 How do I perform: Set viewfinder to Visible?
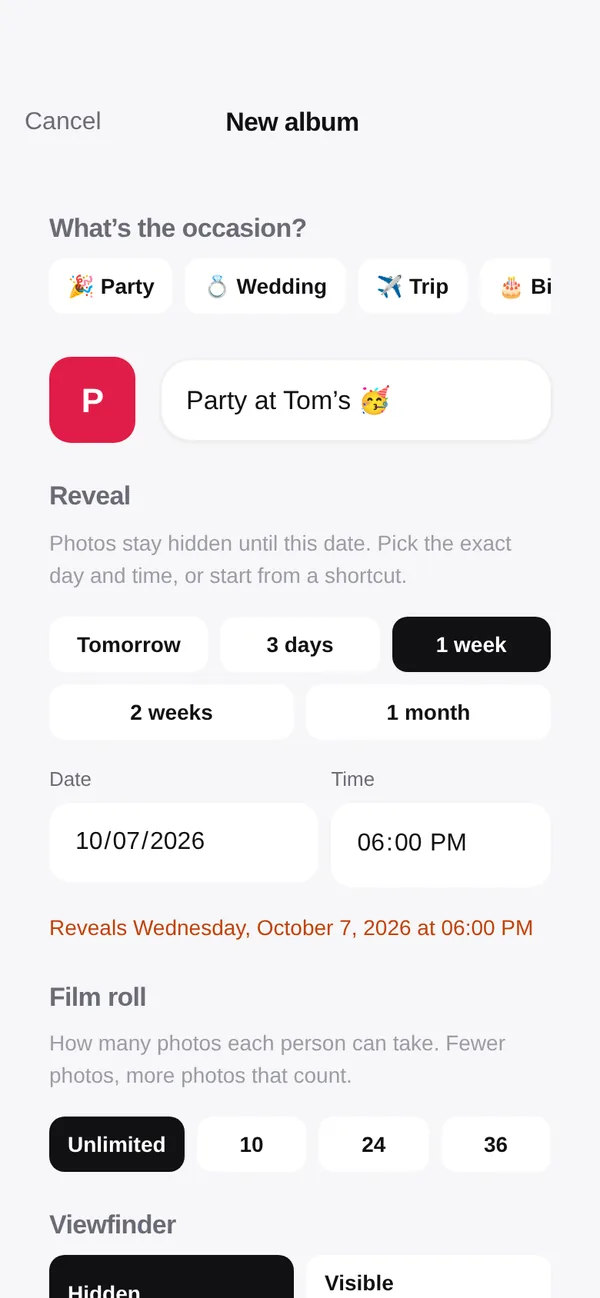click(428, 1277)
